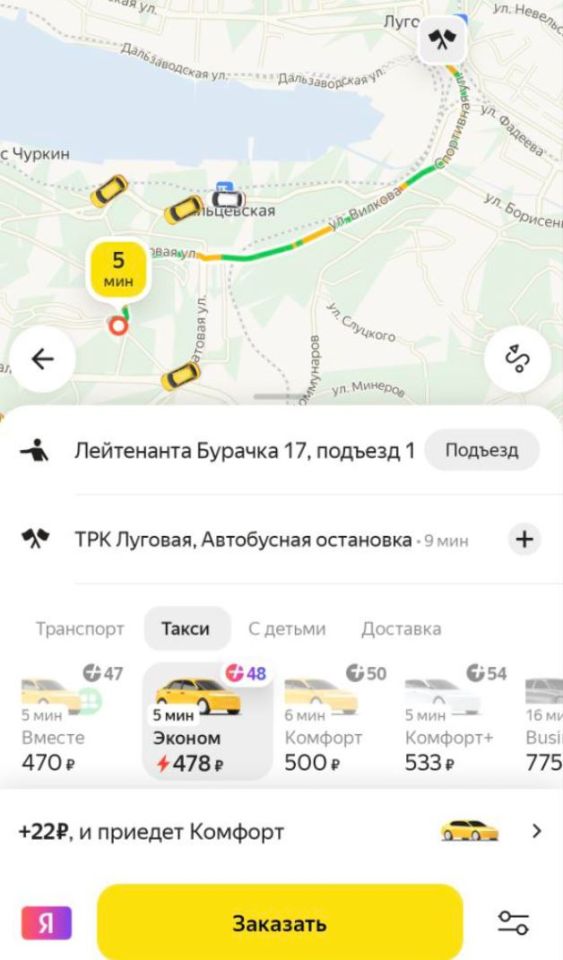Select the Business tariff card
The height and width of the screenshot is (960, 563).
tap(543, 721)
